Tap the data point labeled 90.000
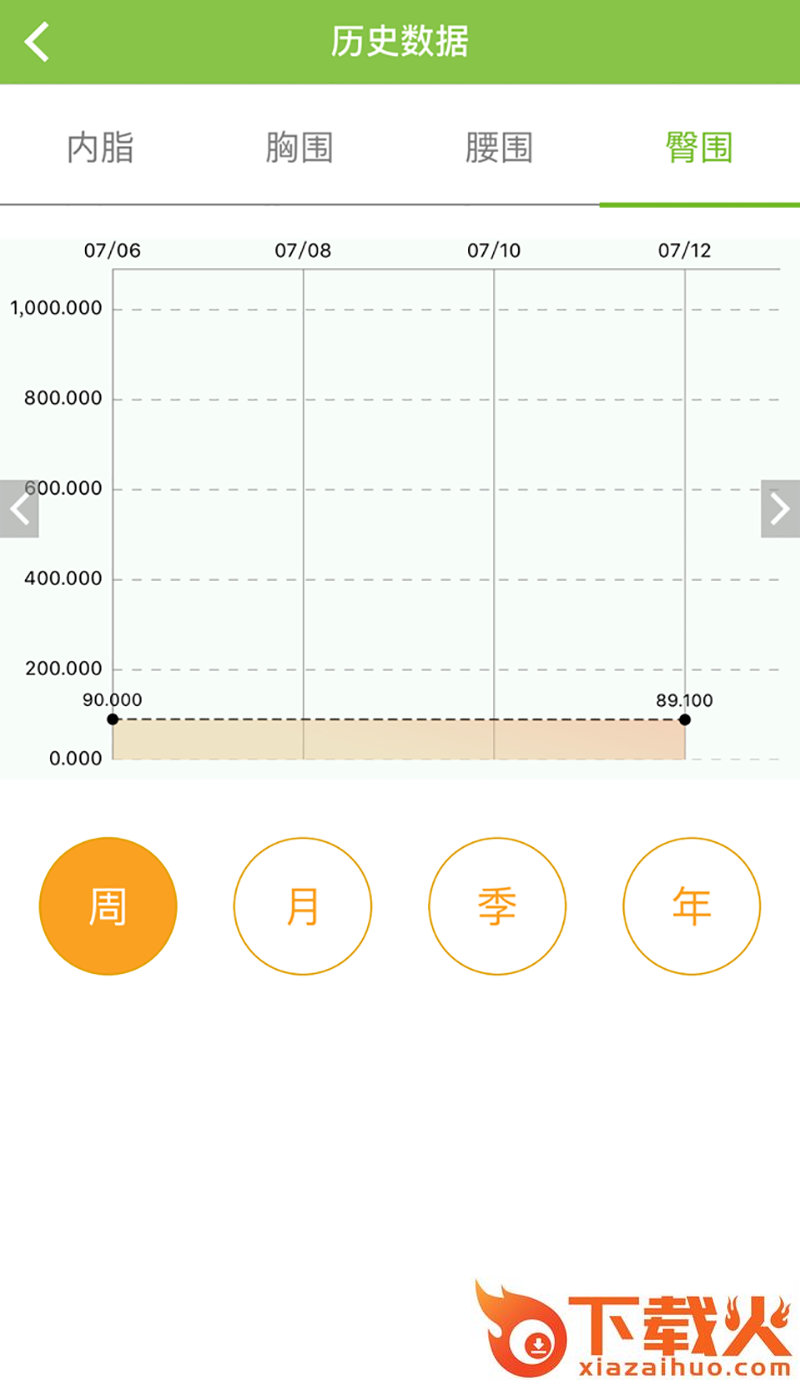This screenshot has width=800, height=1382. coord(113,718)
